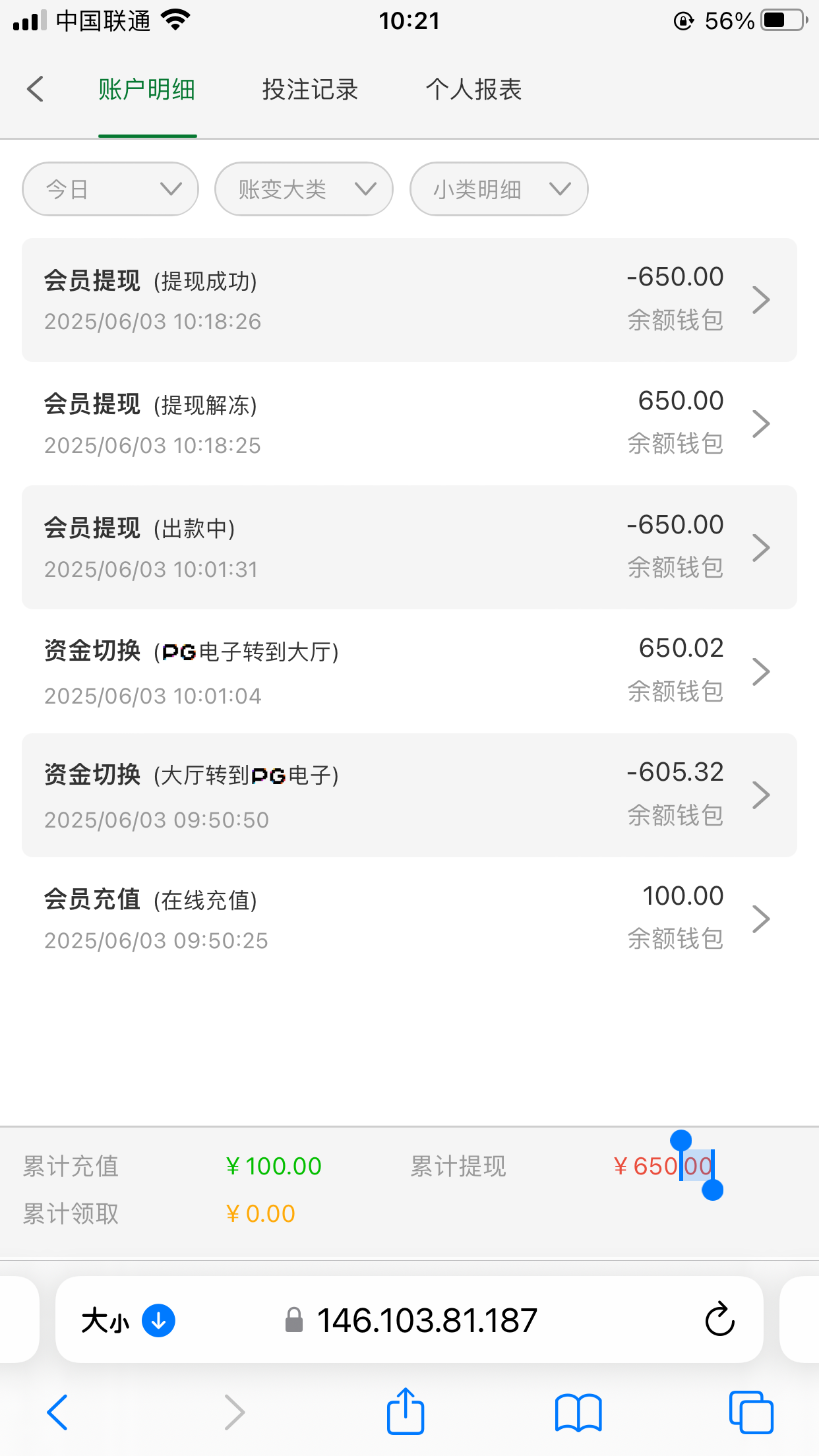
Task: Tap the address bar showing 146.103.81.187
Action: pos(427,1321)
